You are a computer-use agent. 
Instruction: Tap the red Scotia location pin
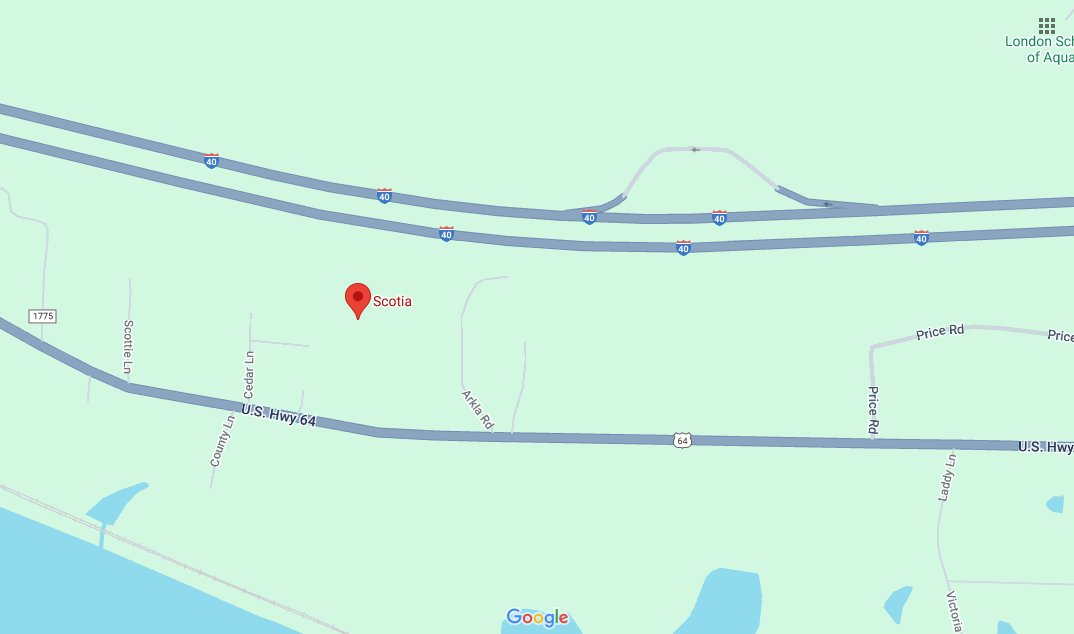pos(358,299)
